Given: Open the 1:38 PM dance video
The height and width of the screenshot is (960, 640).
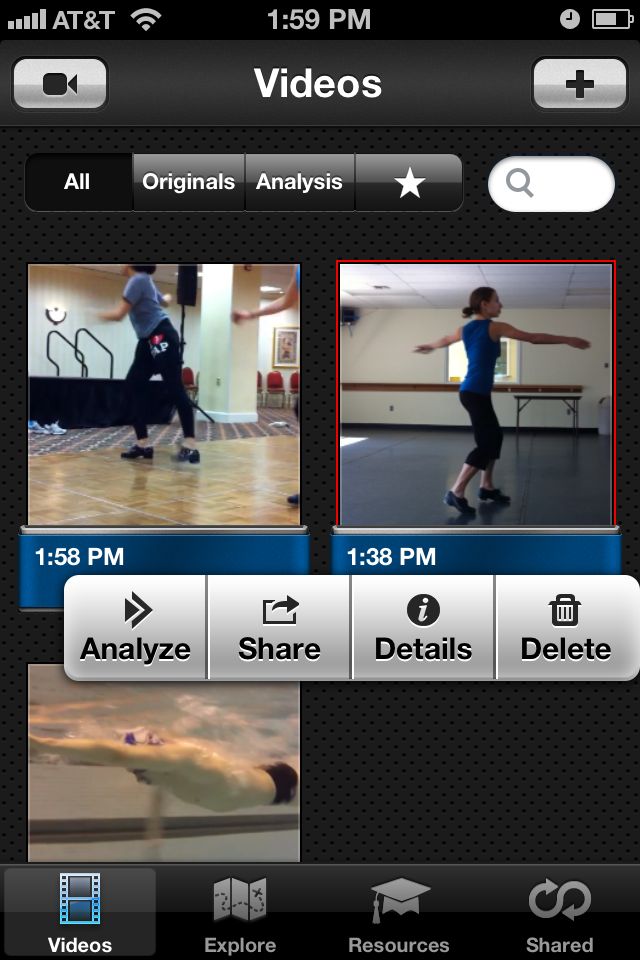Looking at the screenshot, I should pyautogui.click(x=476, y=394).
